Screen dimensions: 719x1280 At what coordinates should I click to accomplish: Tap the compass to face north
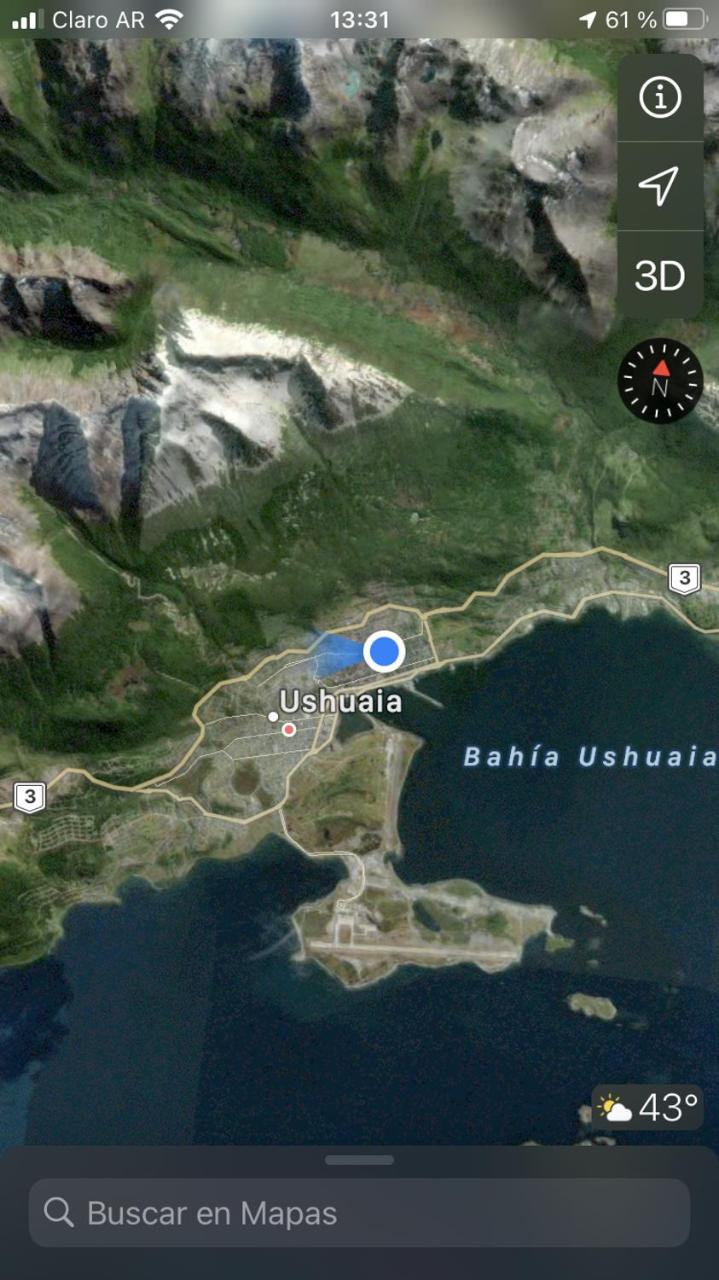[660, 381]
